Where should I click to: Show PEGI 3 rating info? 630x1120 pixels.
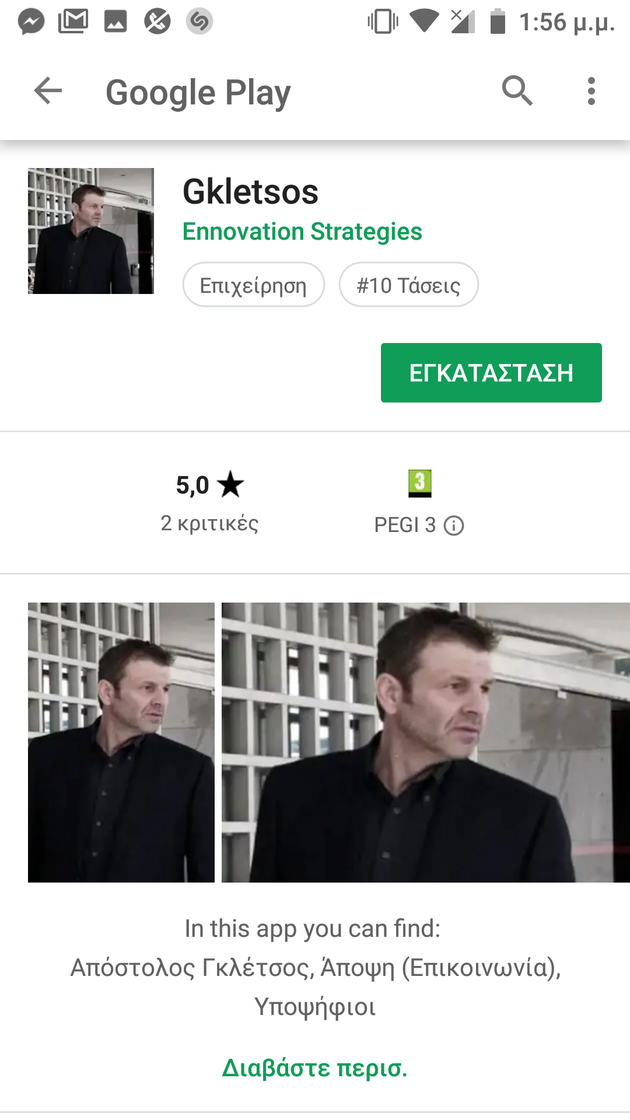[453, 526]
